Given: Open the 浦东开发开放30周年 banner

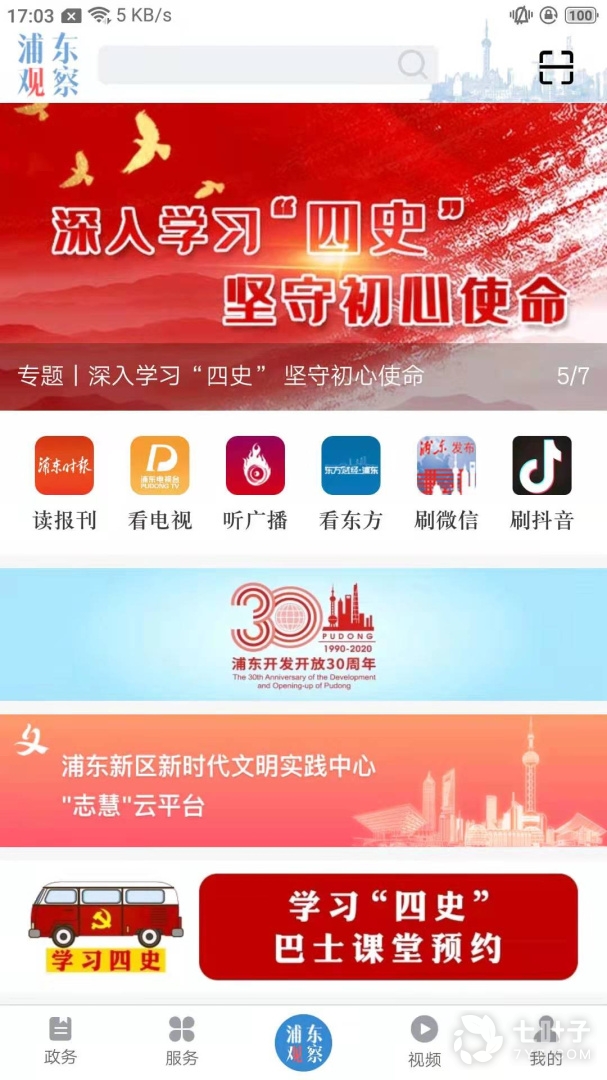Looking at the screenshot, I should (303, 634).
